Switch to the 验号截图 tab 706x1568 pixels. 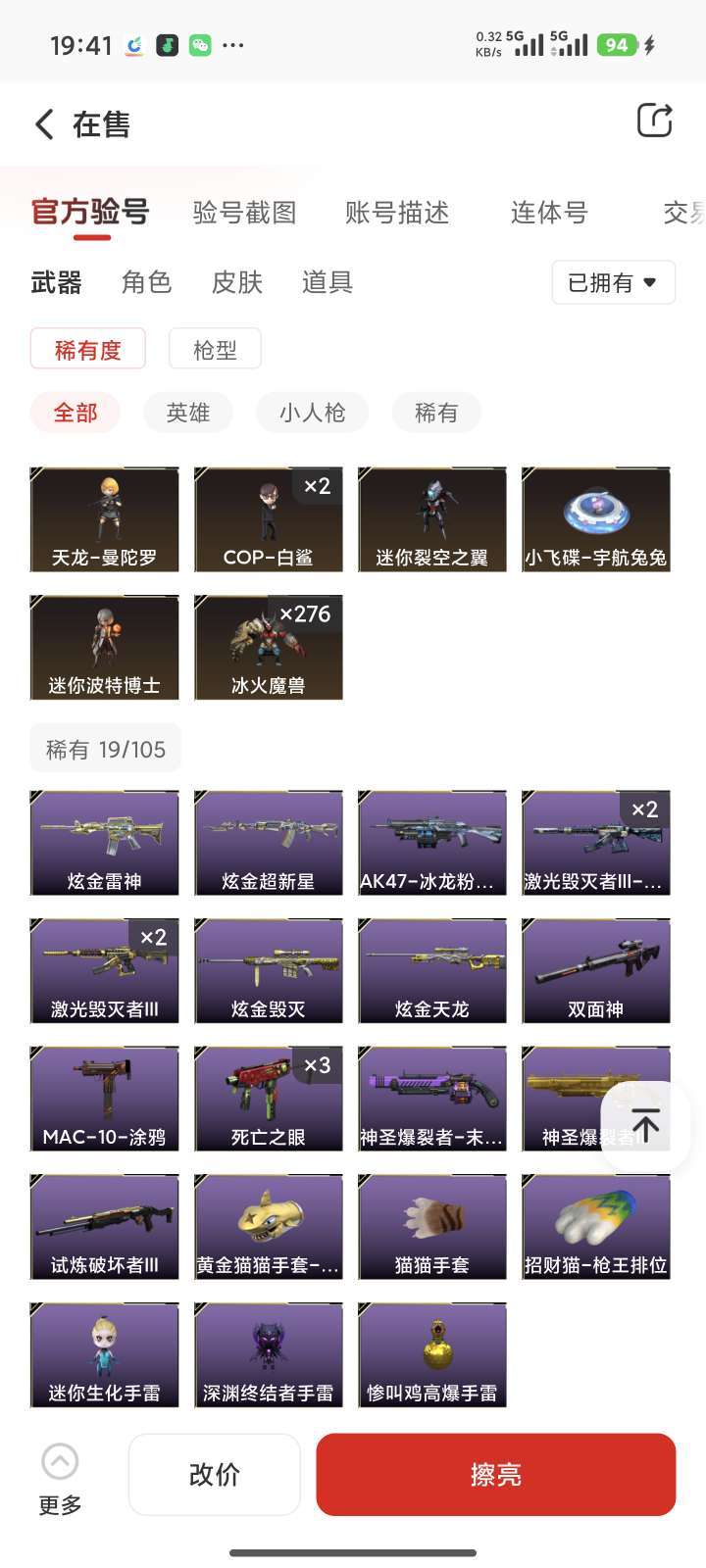pos(243,213)
